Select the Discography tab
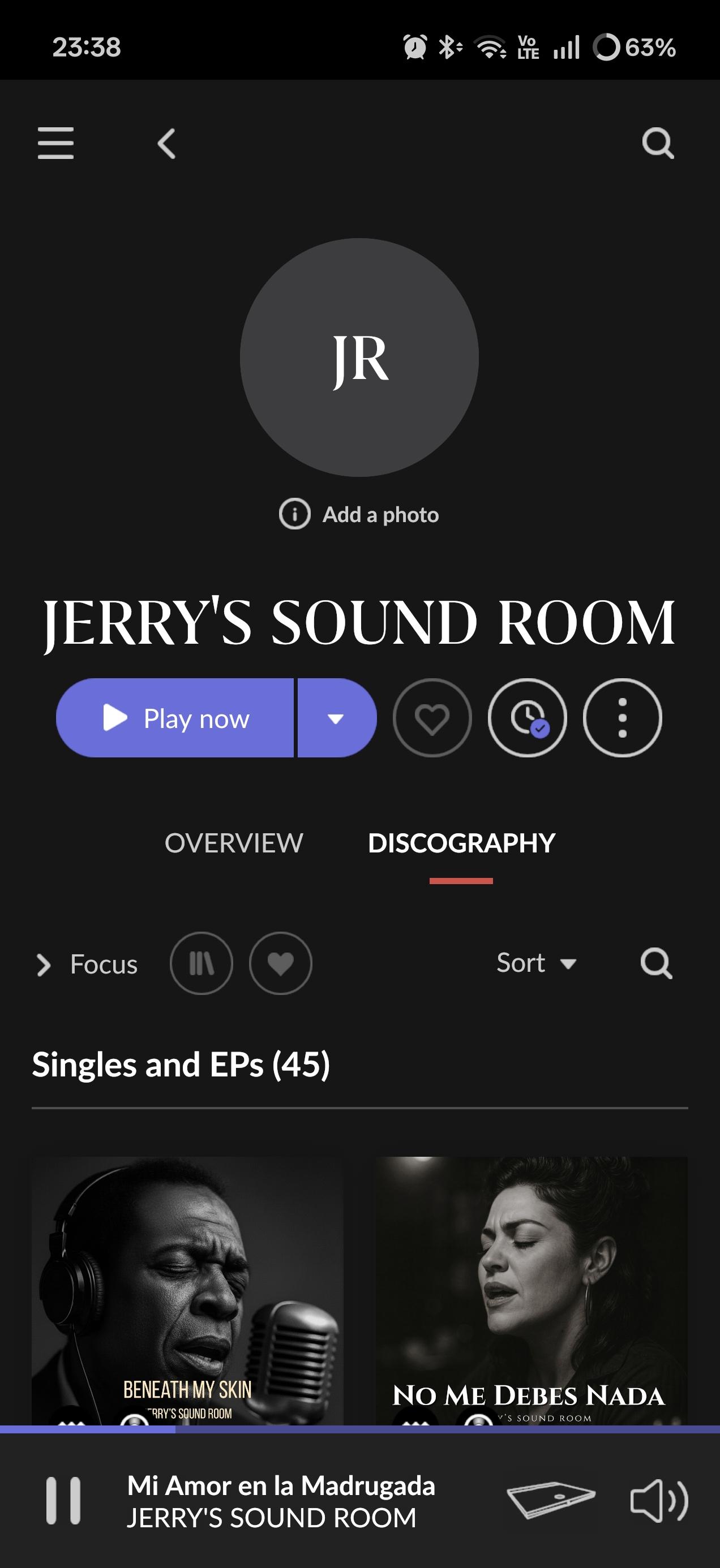The image size is (720, 1568). pos(461,843)
